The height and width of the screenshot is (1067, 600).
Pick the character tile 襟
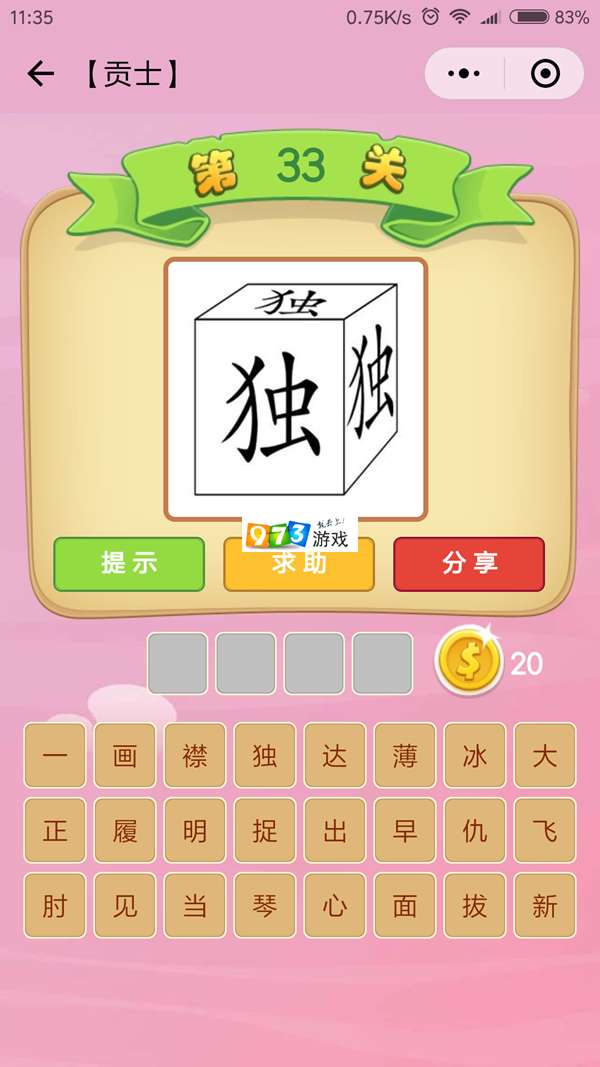195,756
